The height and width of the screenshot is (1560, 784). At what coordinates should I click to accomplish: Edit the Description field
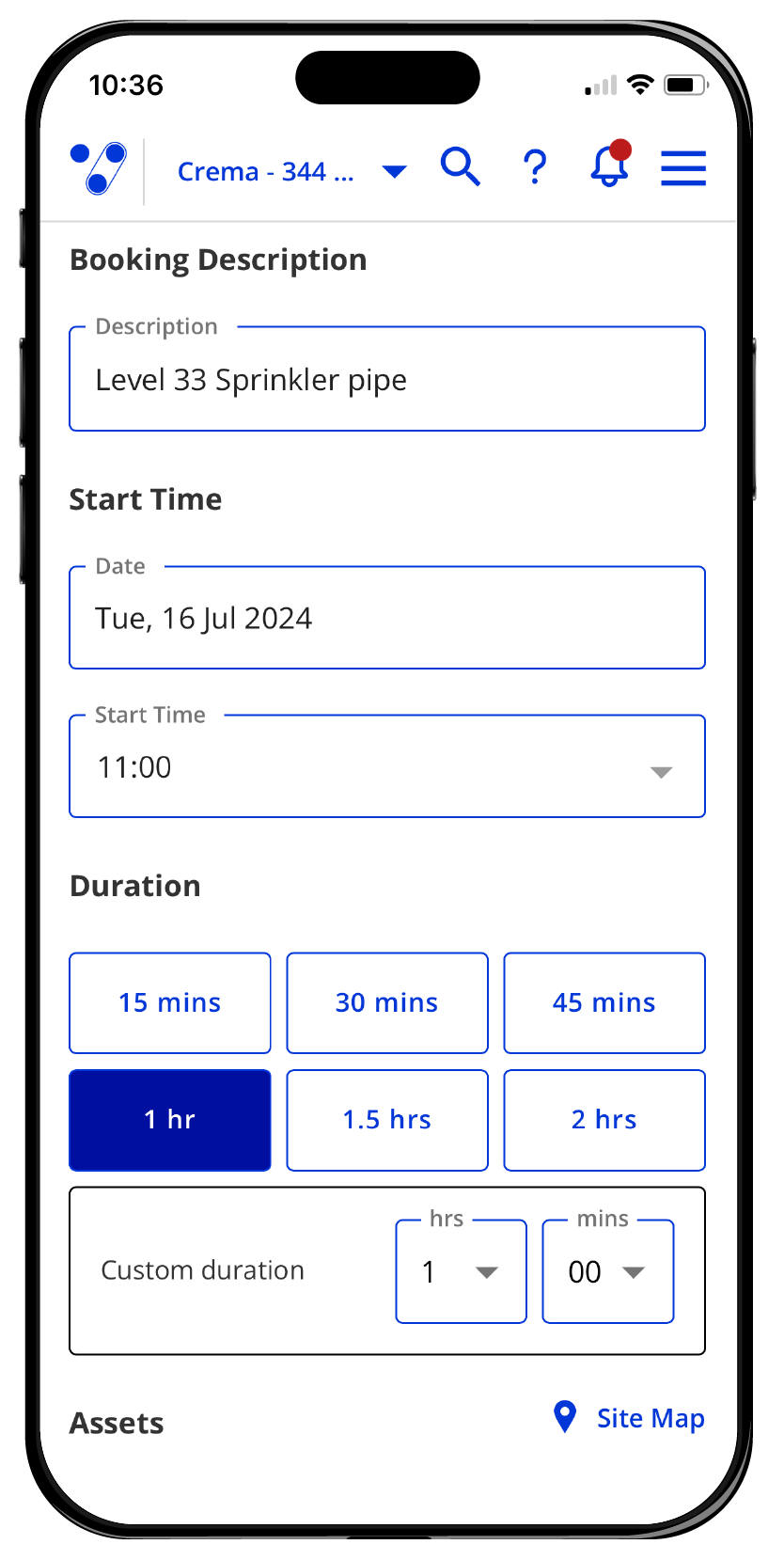pyautogui.click(x=387, y=379)
